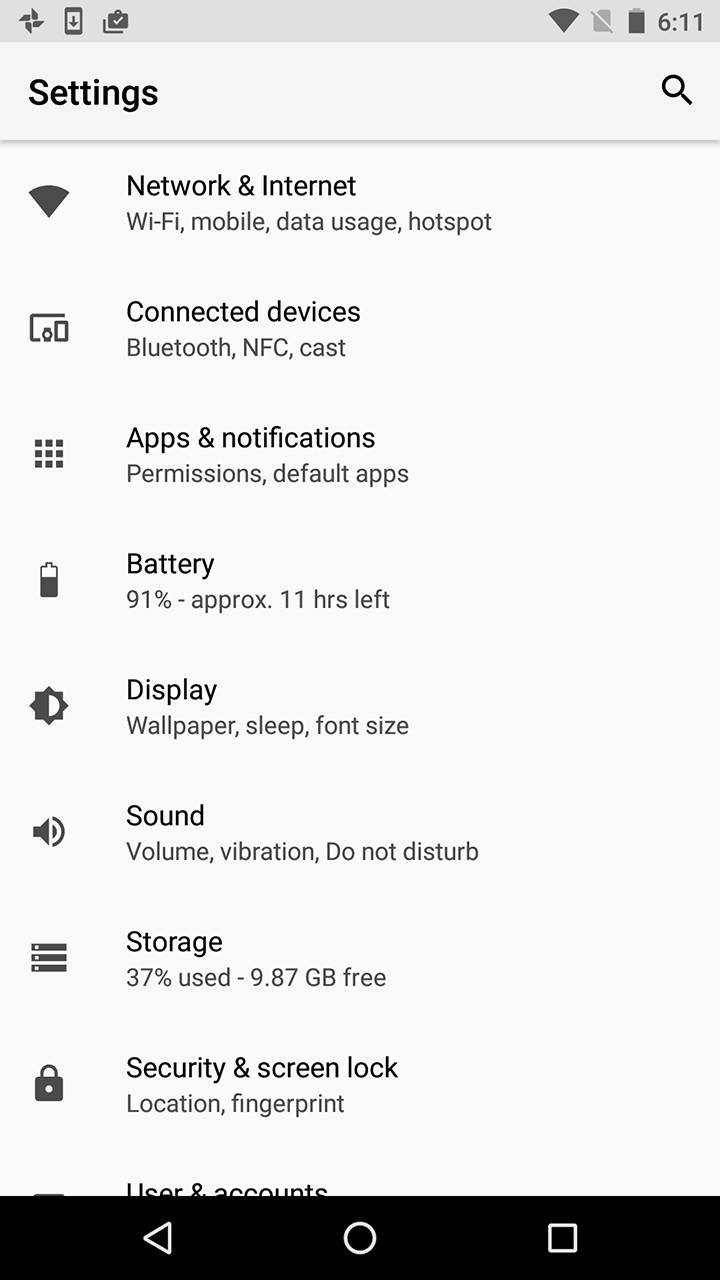Click the Security padlock icon

point(49,1083)
